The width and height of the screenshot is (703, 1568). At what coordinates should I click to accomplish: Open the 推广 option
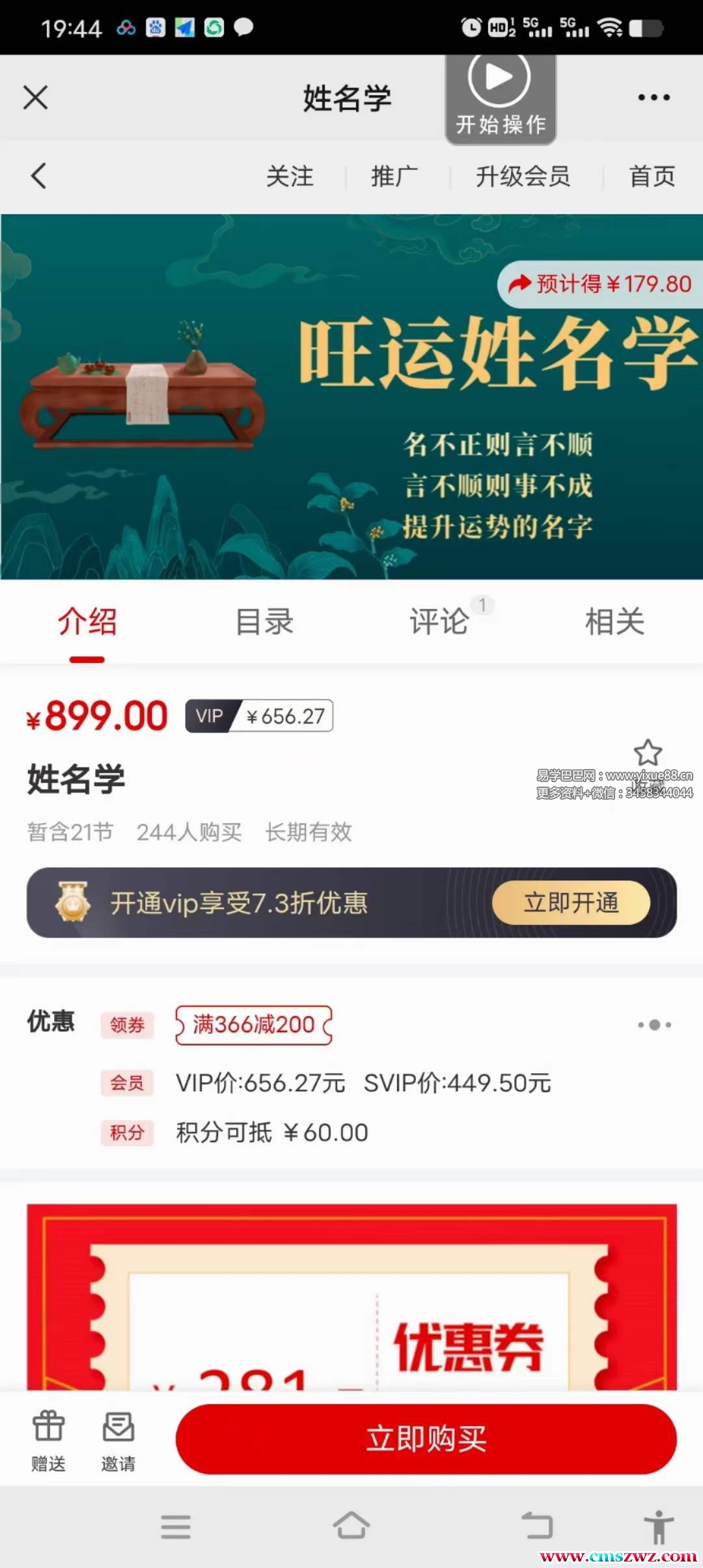click(394, 176)
